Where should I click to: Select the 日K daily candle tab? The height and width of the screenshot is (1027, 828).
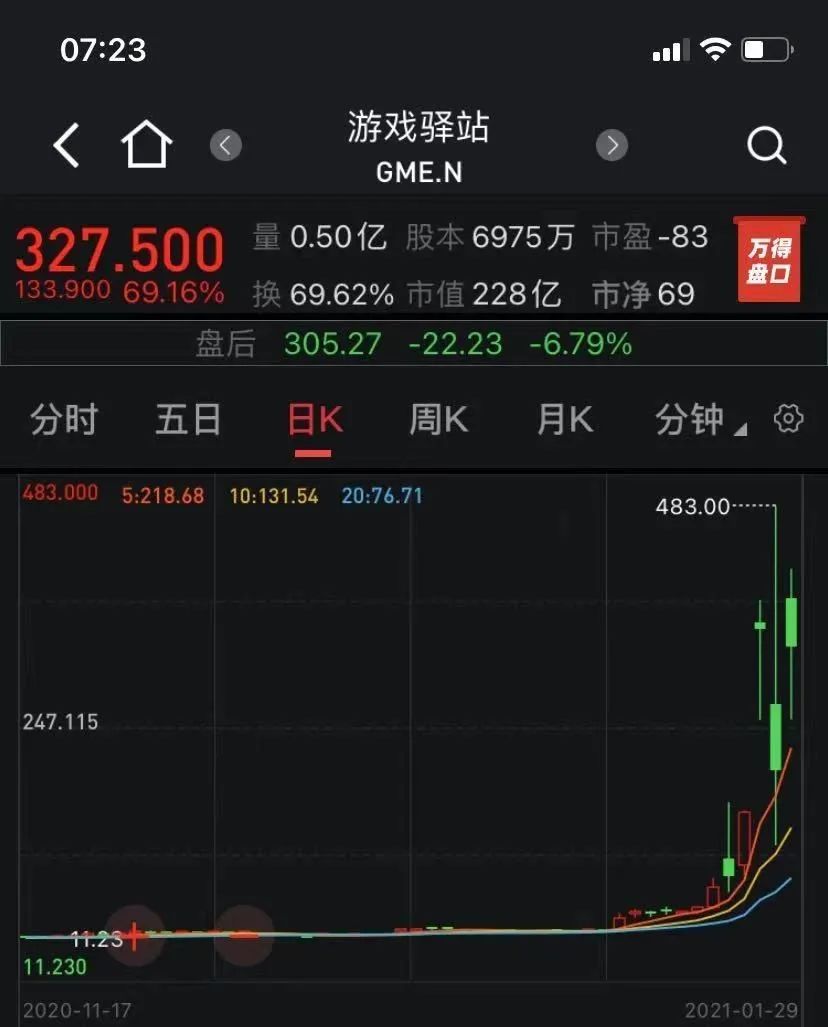(x=313, y=420)
